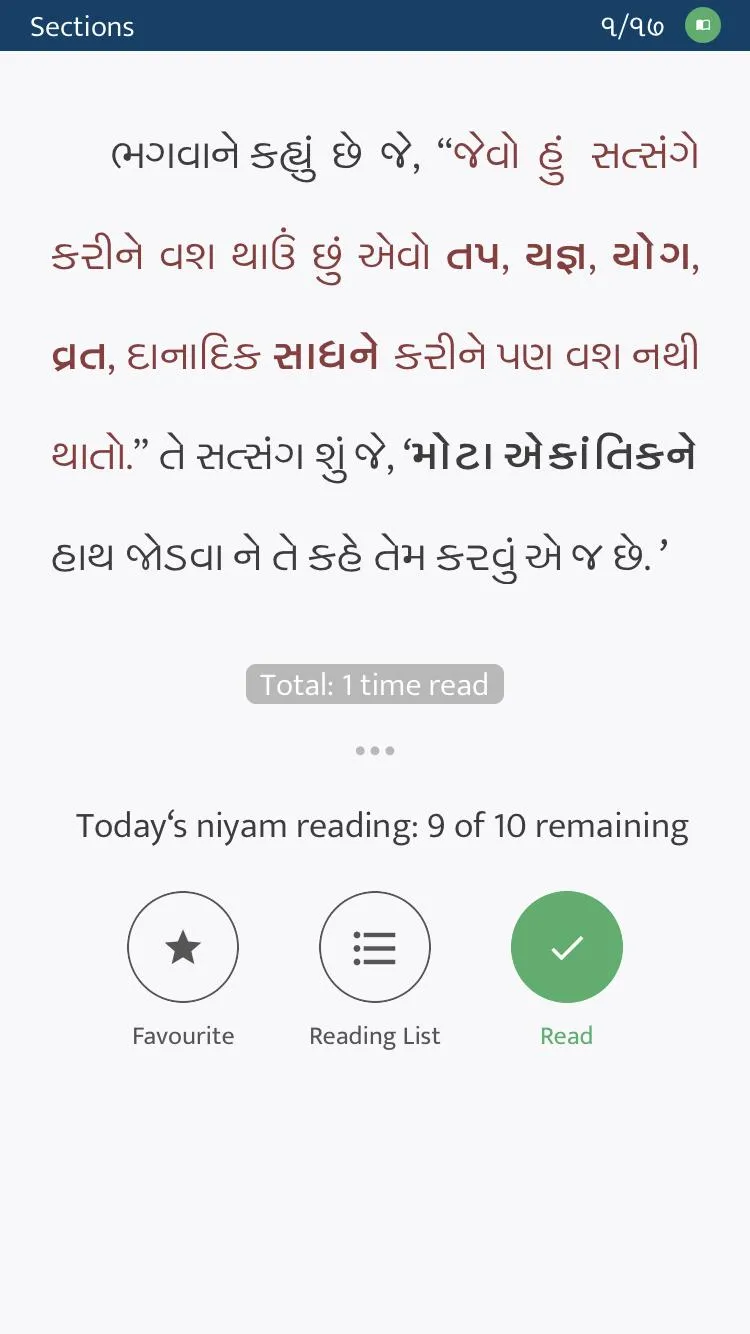This screenshot has height=1334, width=750.
Task: Open the Sections list
Action: (82, 27)
